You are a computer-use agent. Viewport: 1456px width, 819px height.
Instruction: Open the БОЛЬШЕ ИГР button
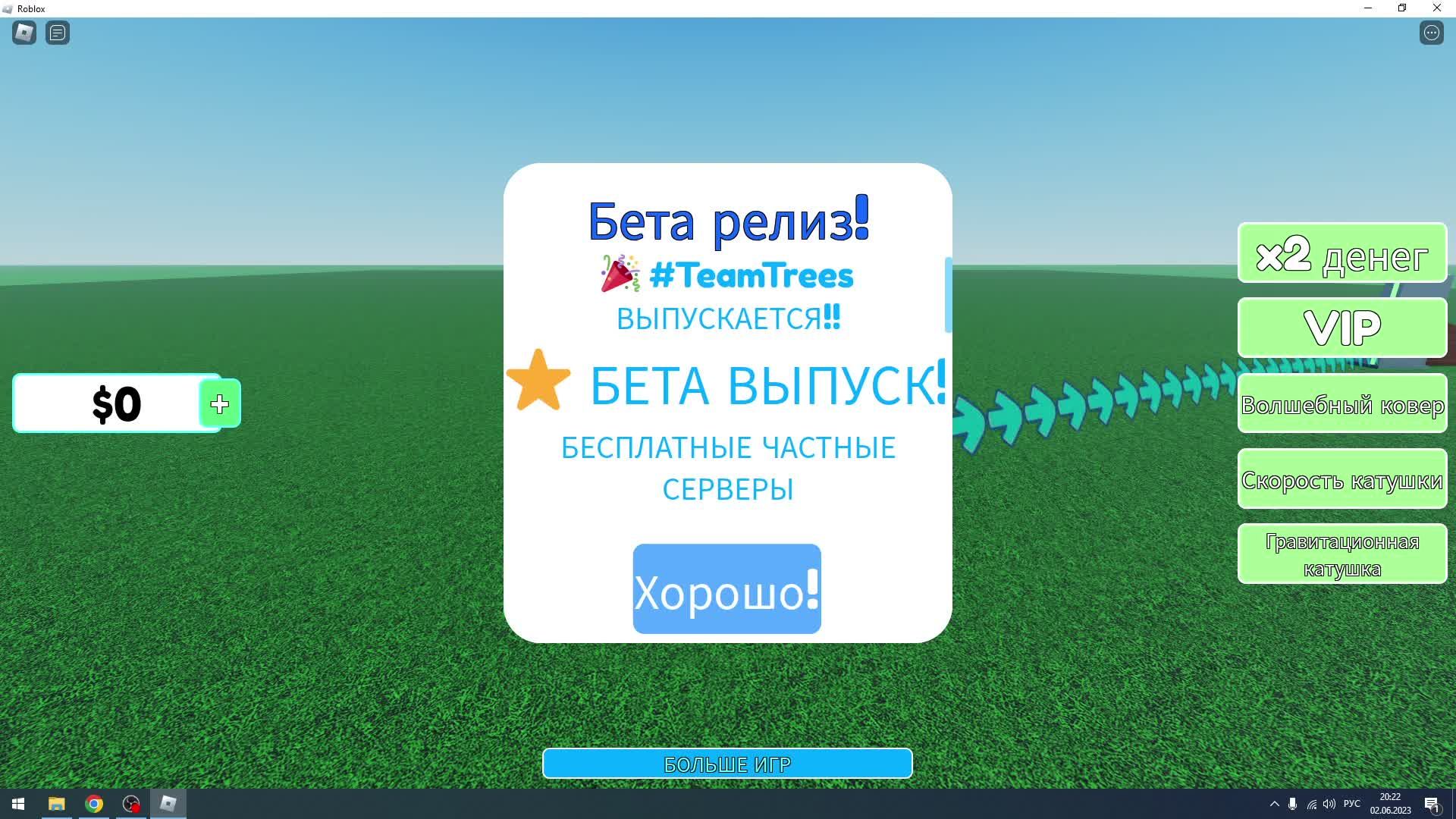click(x=726, y=764)
